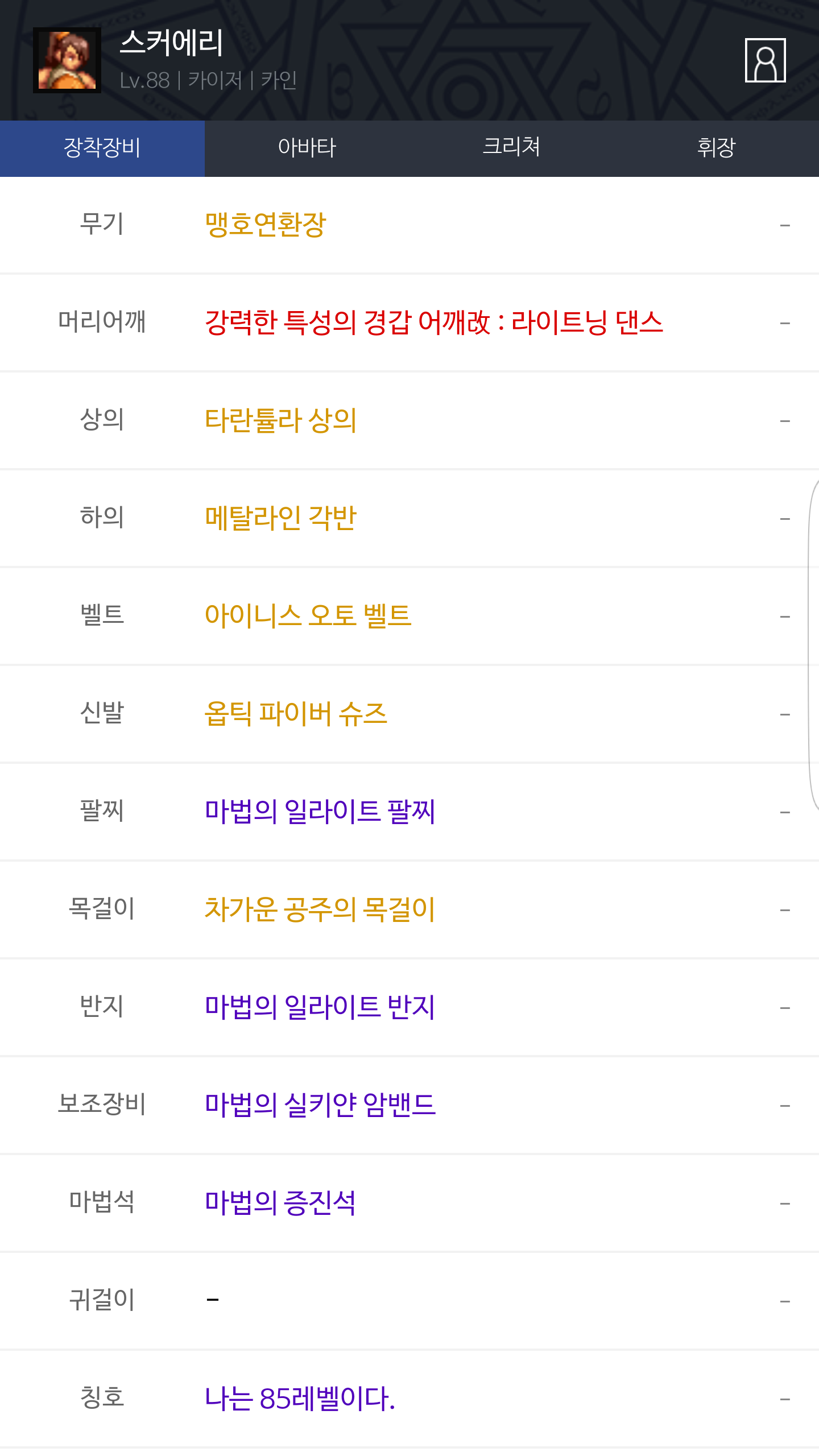
Task: Switch to the 휘장 tab
Action: 716,148
